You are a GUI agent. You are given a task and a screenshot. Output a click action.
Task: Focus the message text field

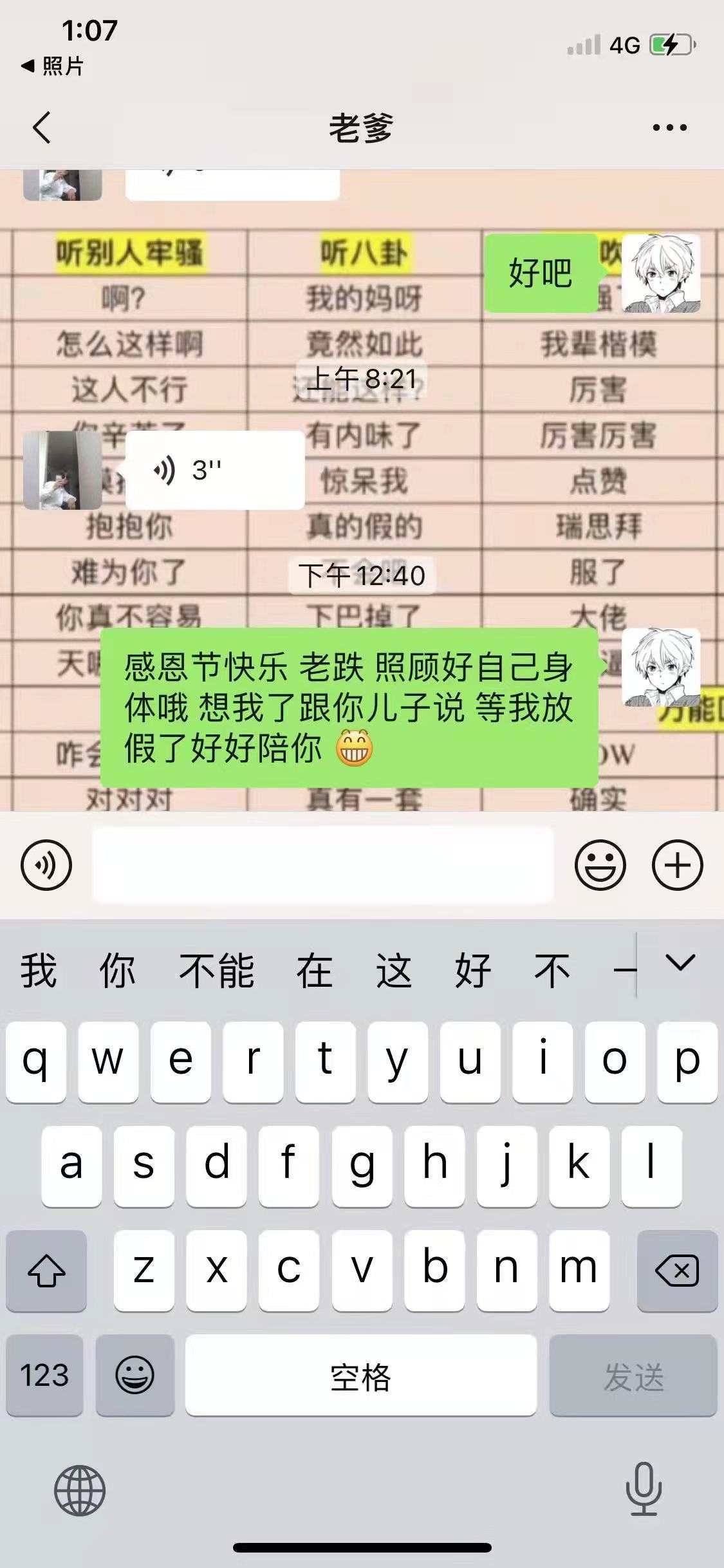point(323,865)
